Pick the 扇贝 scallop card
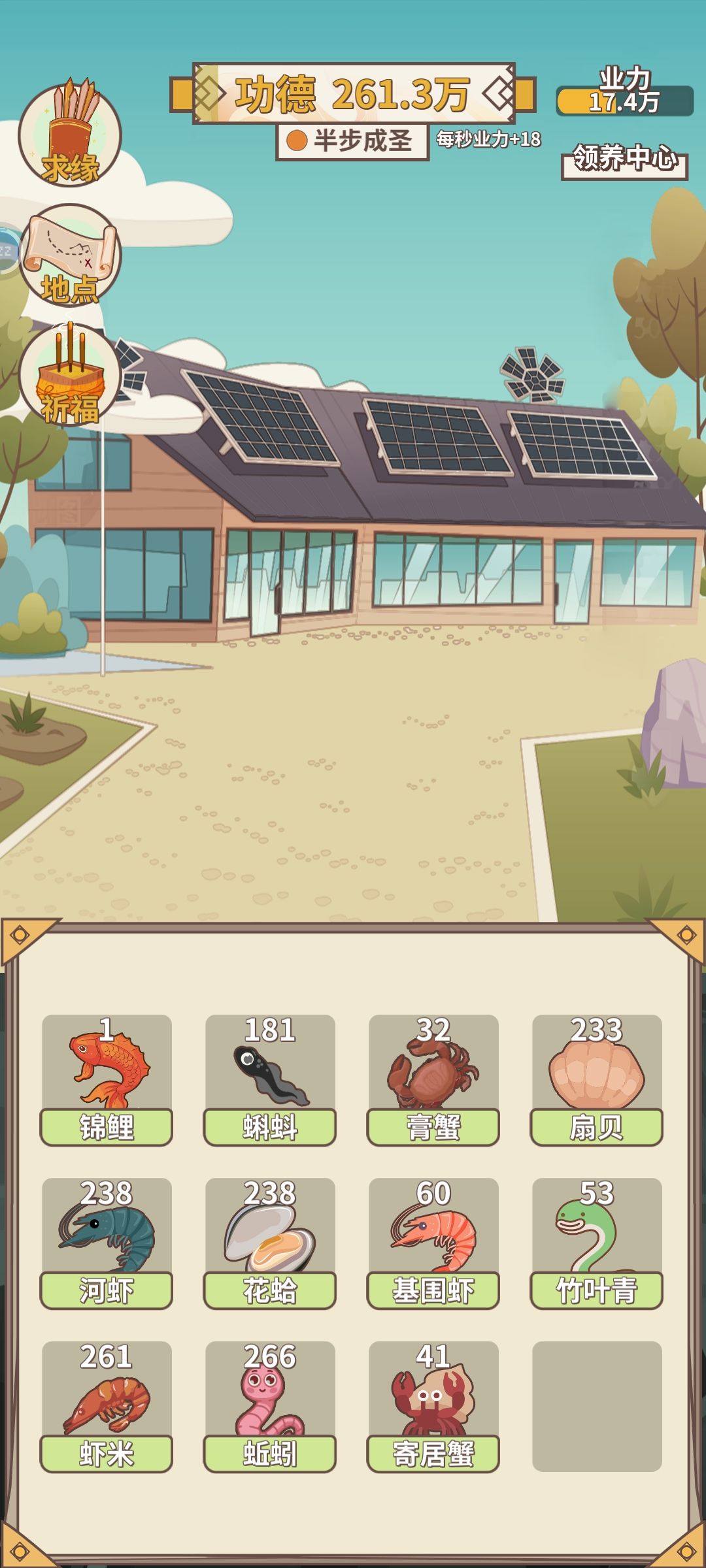 pyautogui.click(x=597, y=1079)
